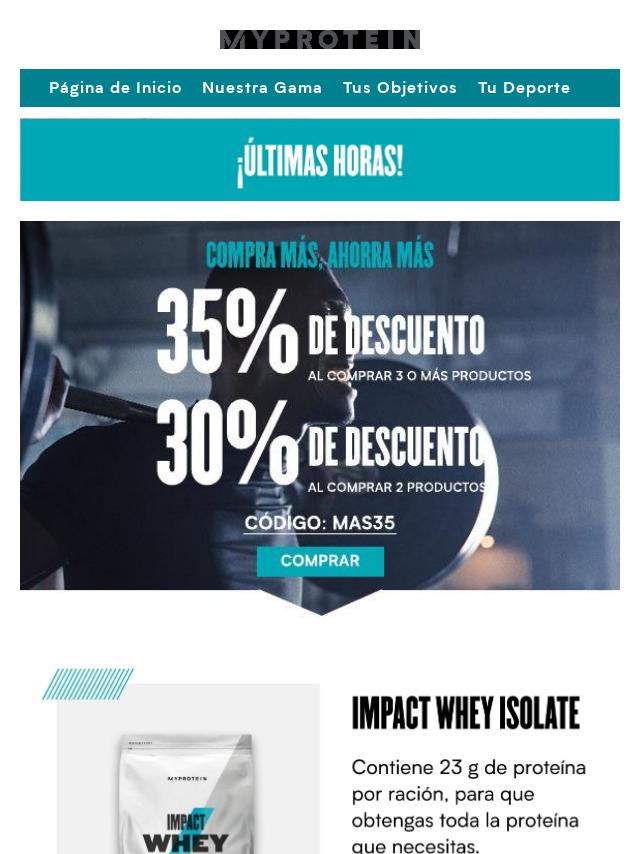Go to Tus Objetivos

400,88
